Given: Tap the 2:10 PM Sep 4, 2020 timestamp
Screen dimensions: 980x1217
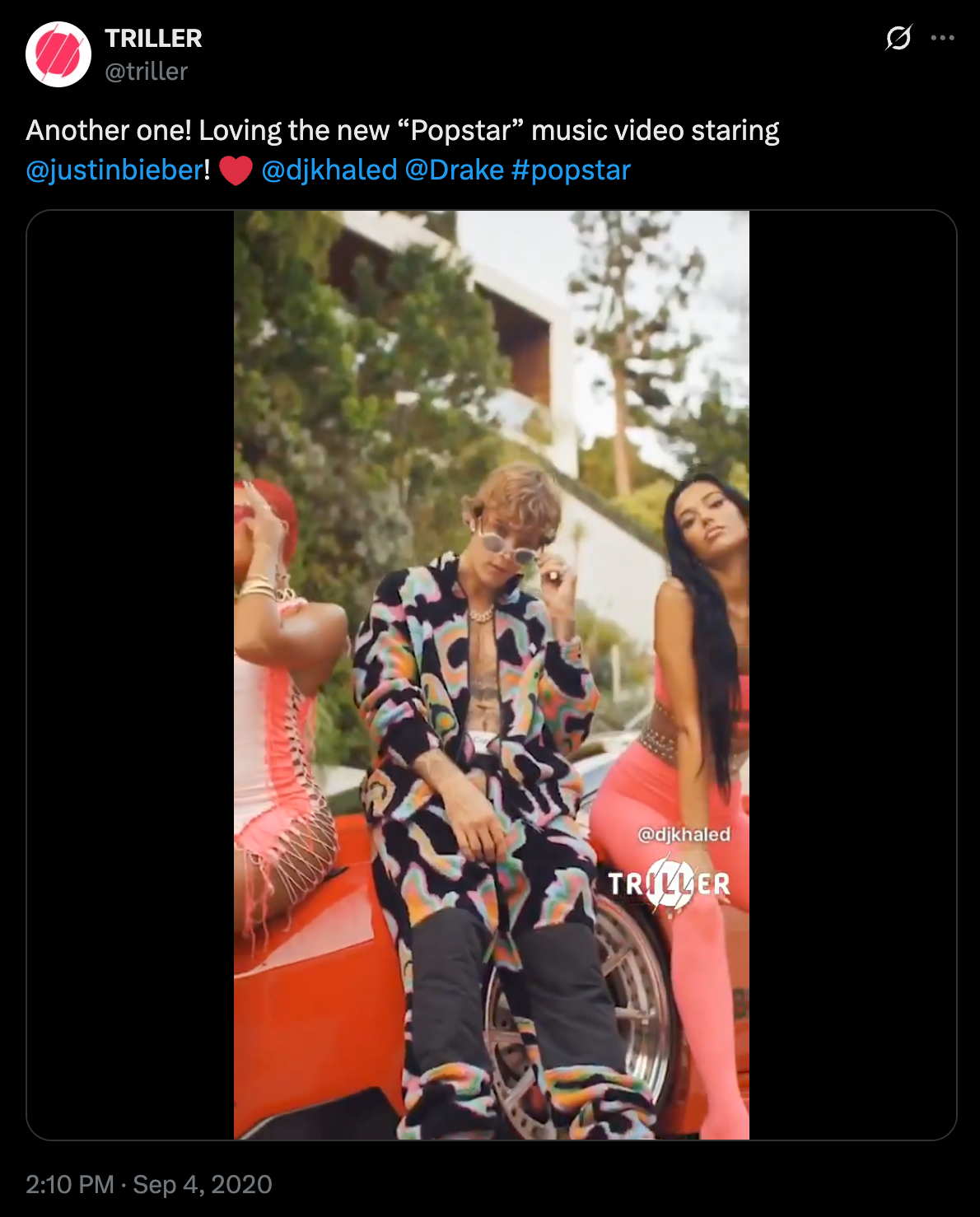Looking at the screenshot, I should point(148,1184).
